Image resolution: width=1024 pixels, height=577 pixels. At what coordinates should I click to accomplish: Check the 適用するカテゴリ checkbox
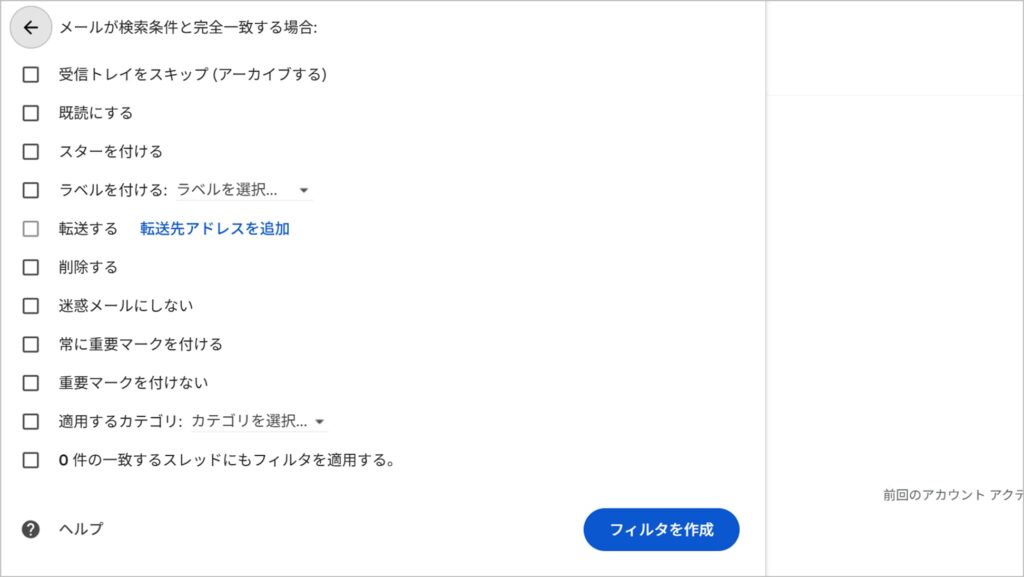(31, 422)
